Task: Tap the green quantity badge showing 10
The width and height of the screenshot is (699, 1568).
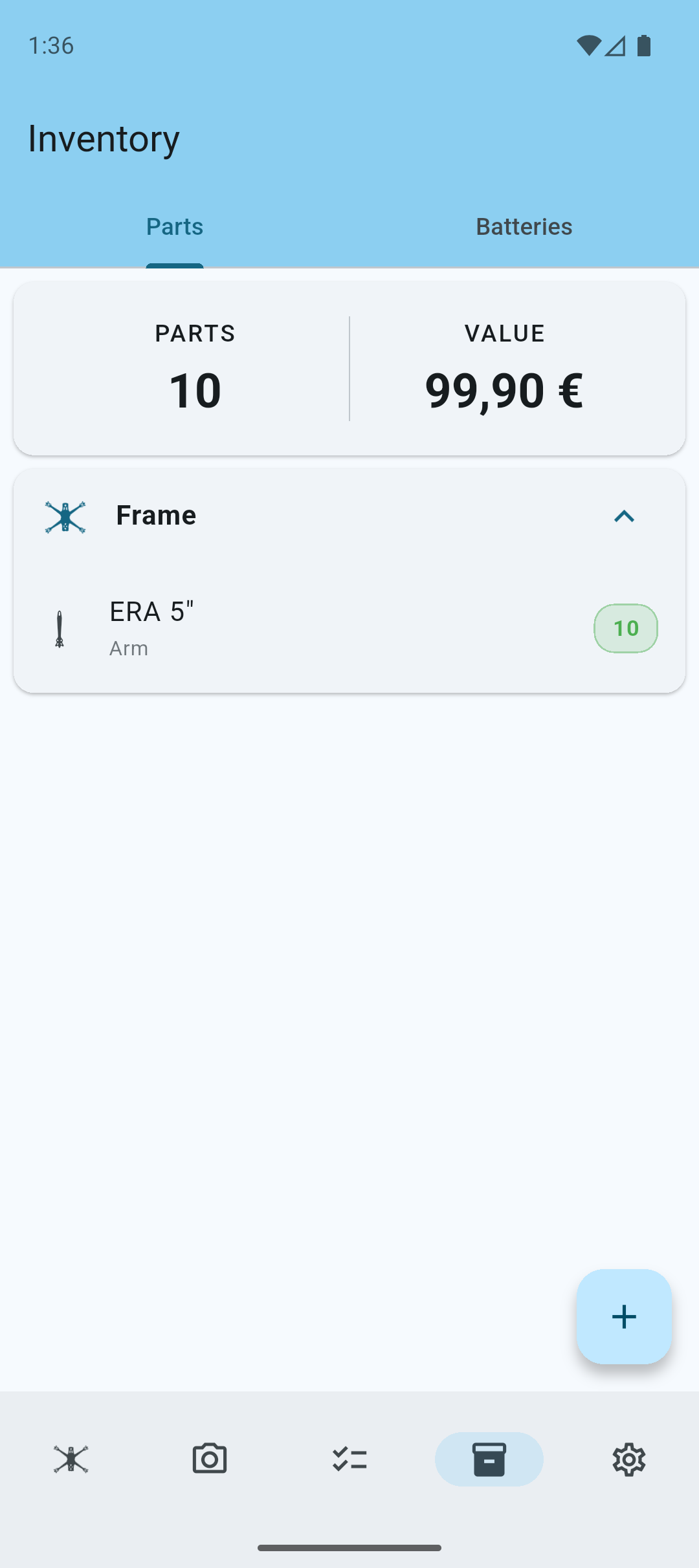Action: point(625,628)
